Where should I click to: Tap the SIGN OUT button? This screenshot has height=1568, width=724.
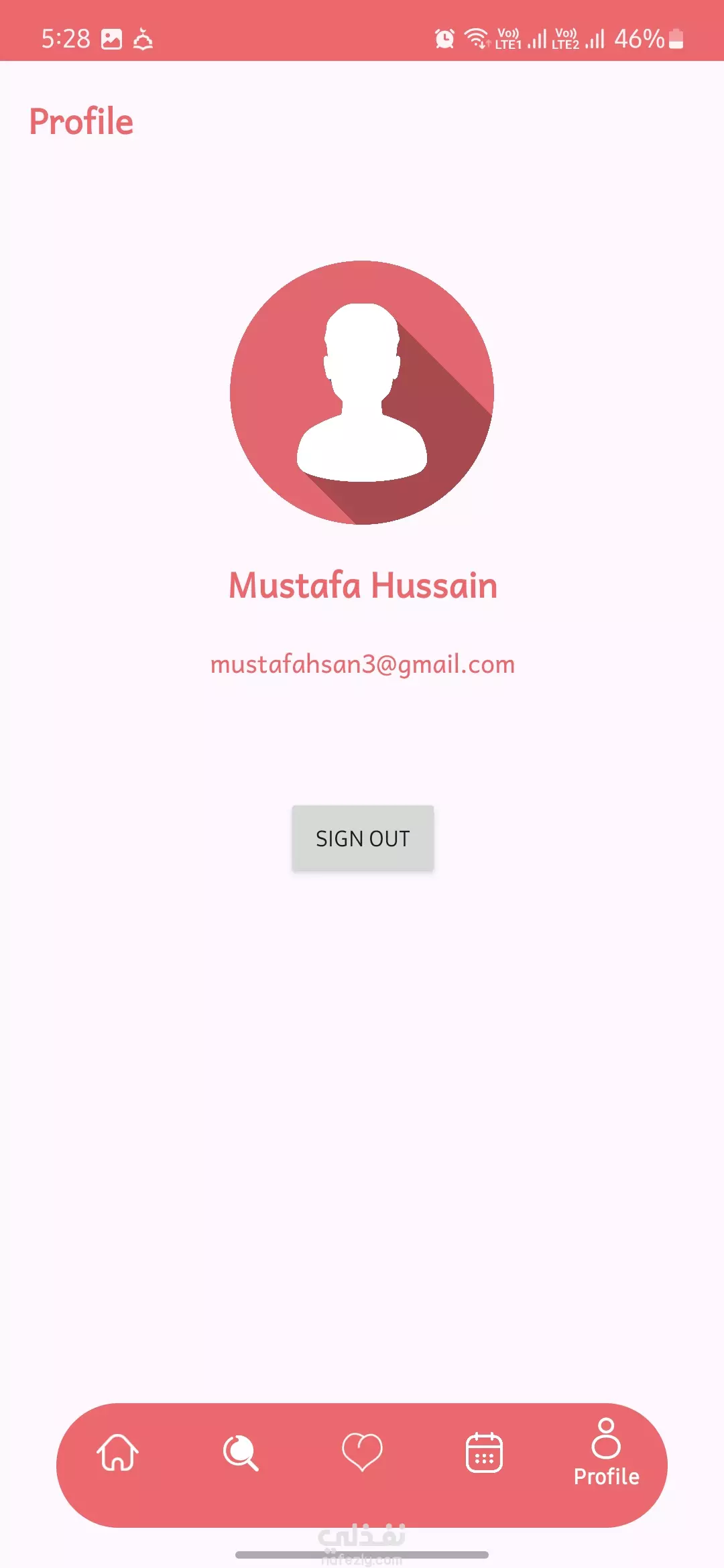point(363,838)
